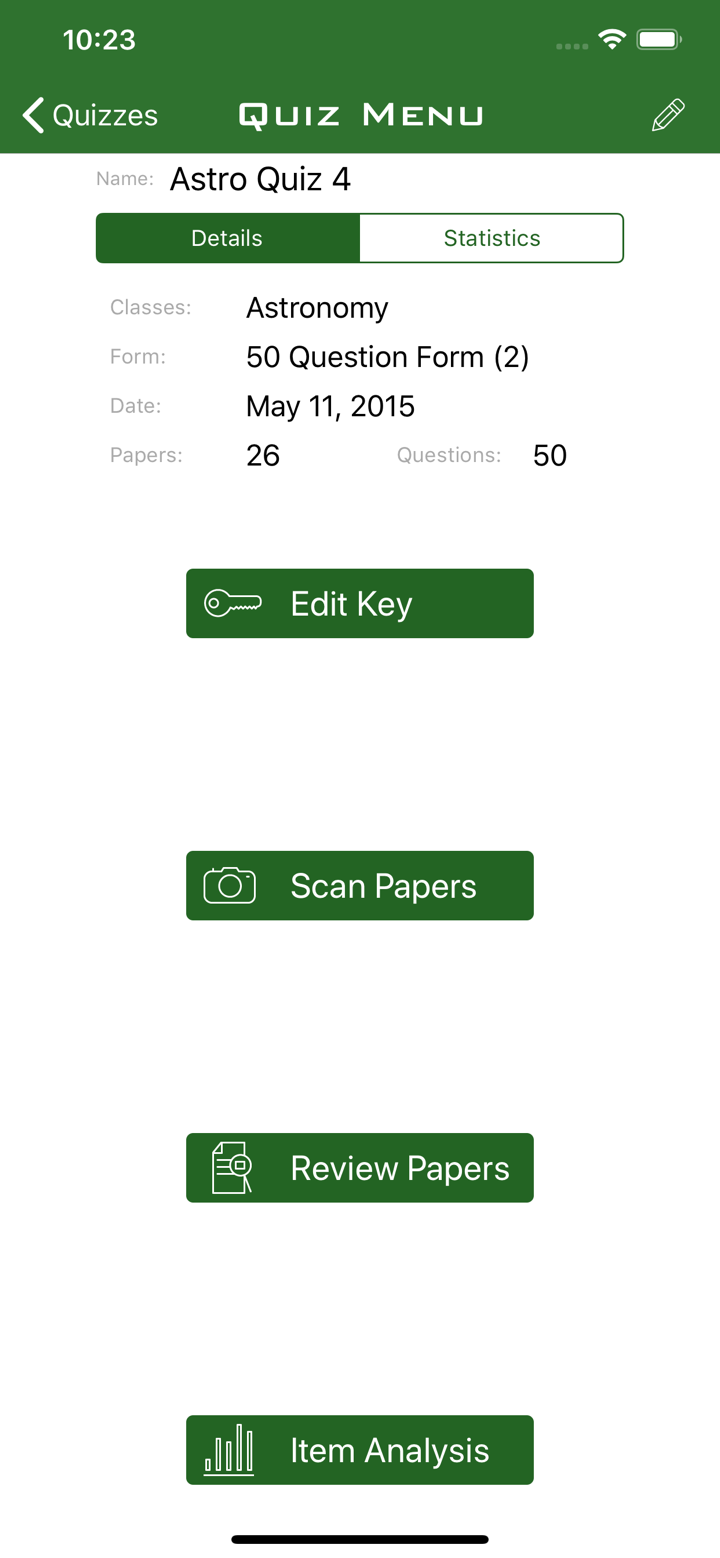Click the Form entry 50 Question Form (2)

tap(388, 356)
